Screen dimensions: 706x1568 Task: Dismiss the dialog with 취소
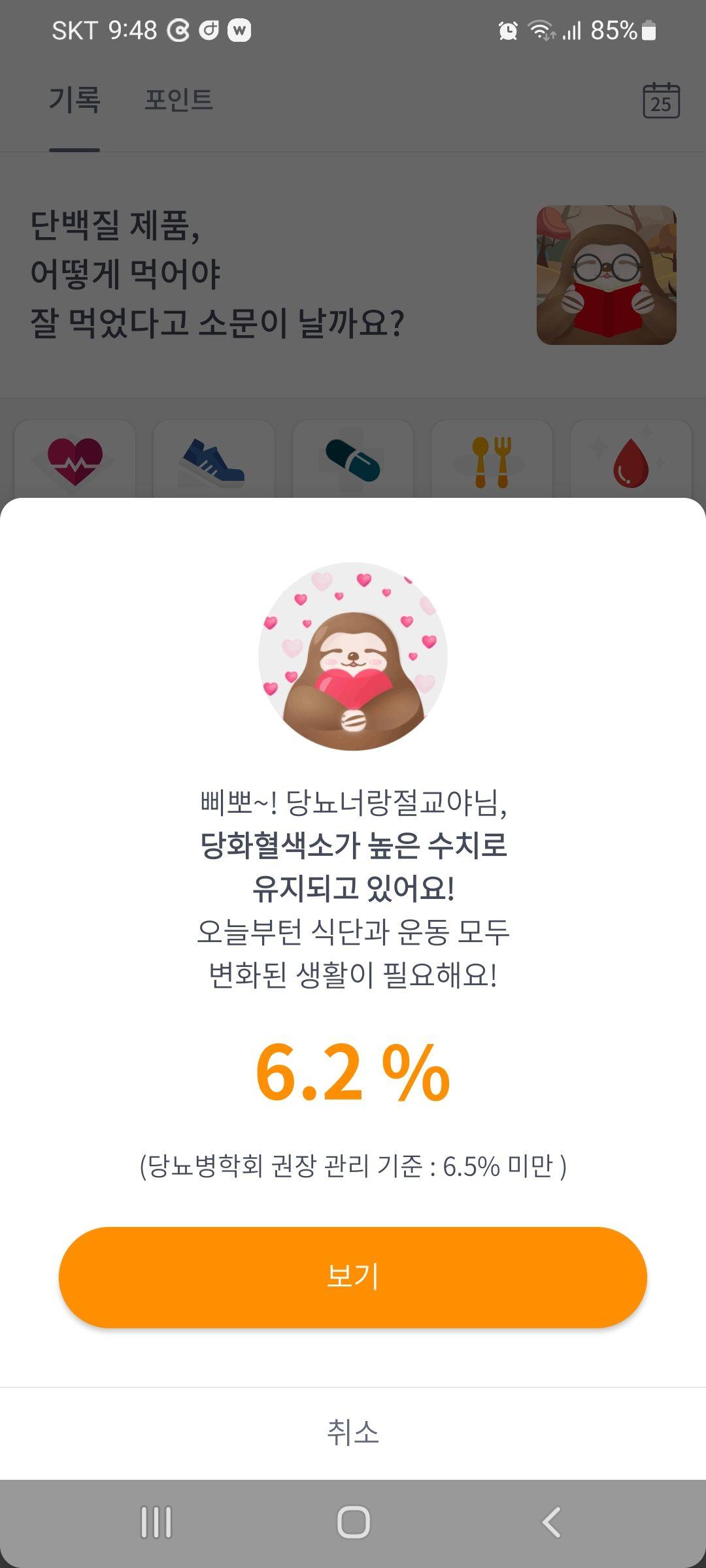(353, 1432)
